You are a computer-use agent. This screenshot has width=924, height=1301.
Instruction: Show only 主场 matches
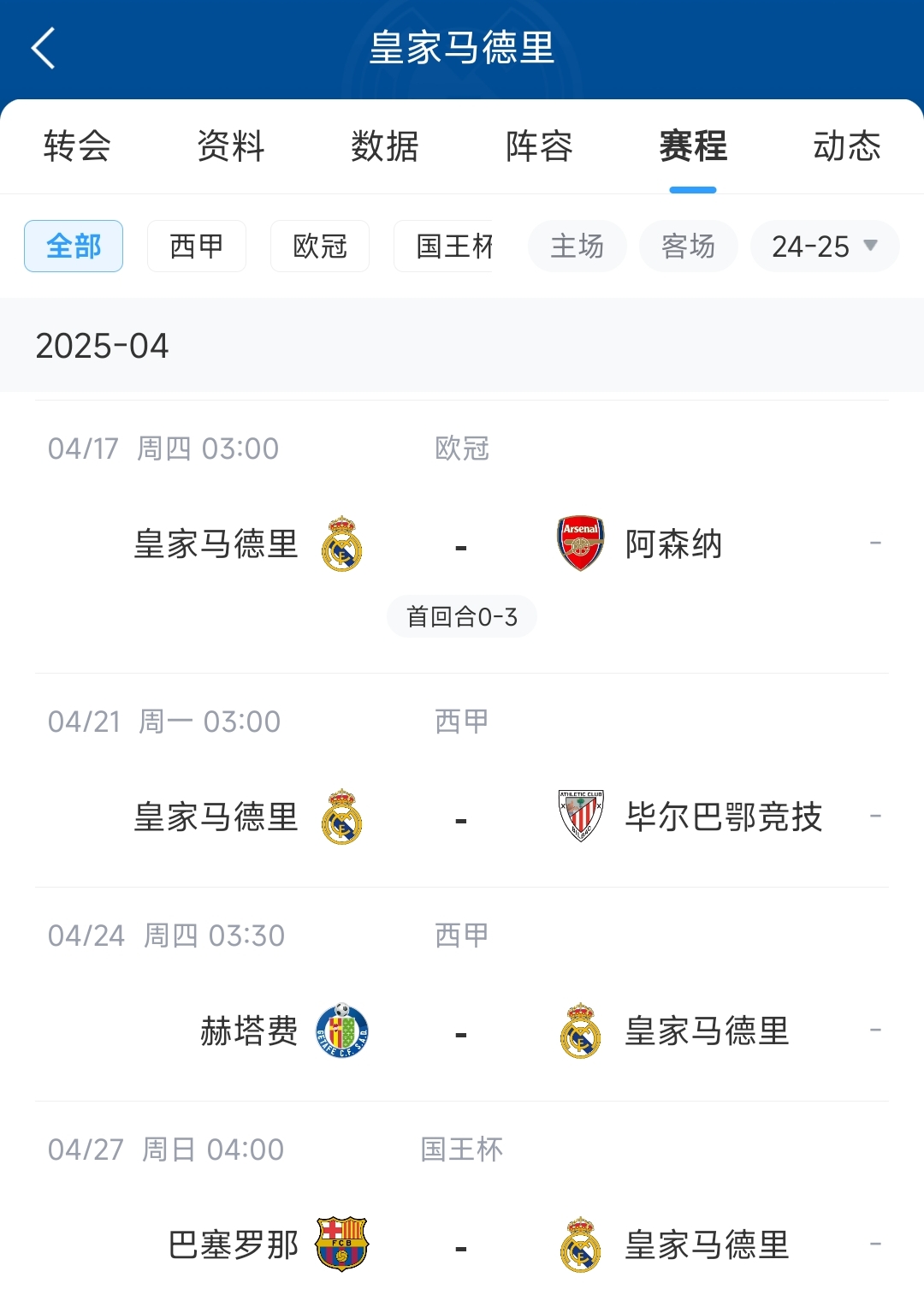(577, 247)
